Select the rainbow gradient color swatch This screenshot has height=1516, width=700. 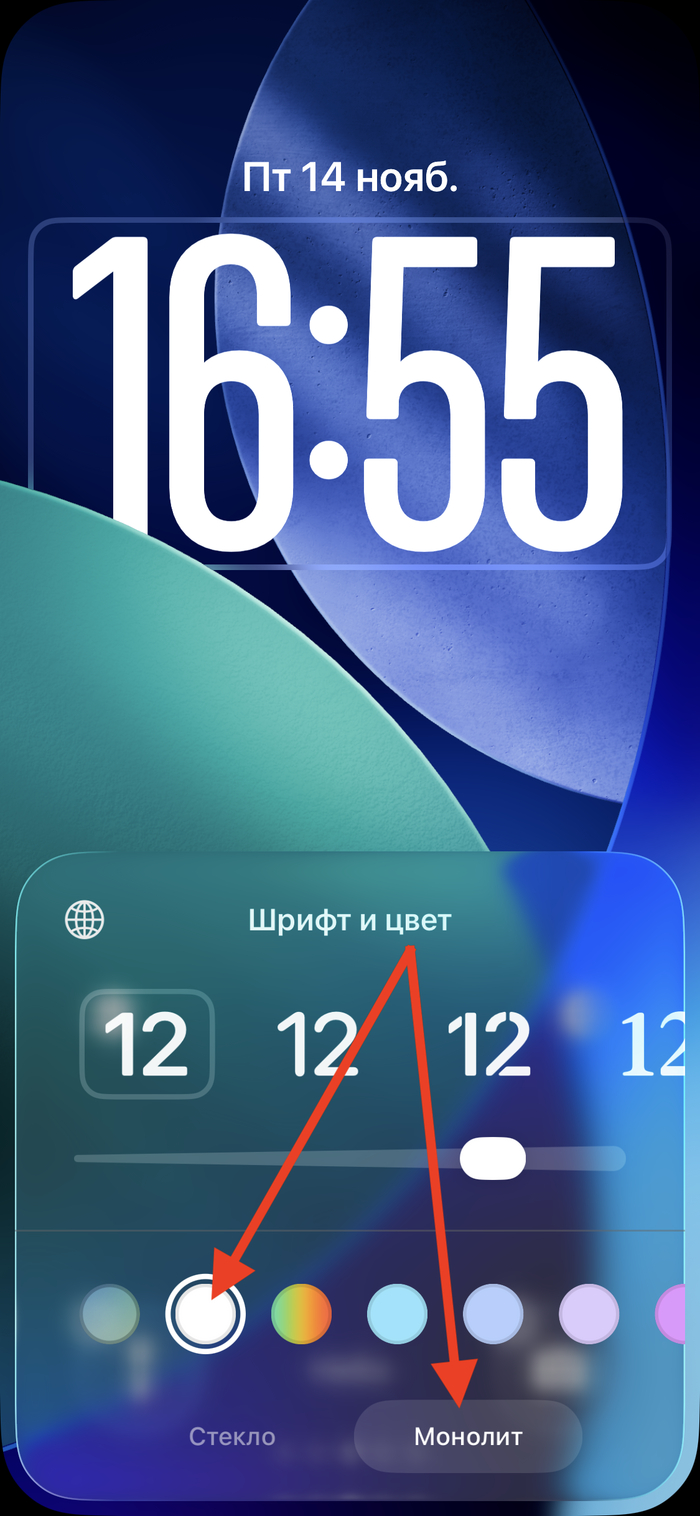301,1313
